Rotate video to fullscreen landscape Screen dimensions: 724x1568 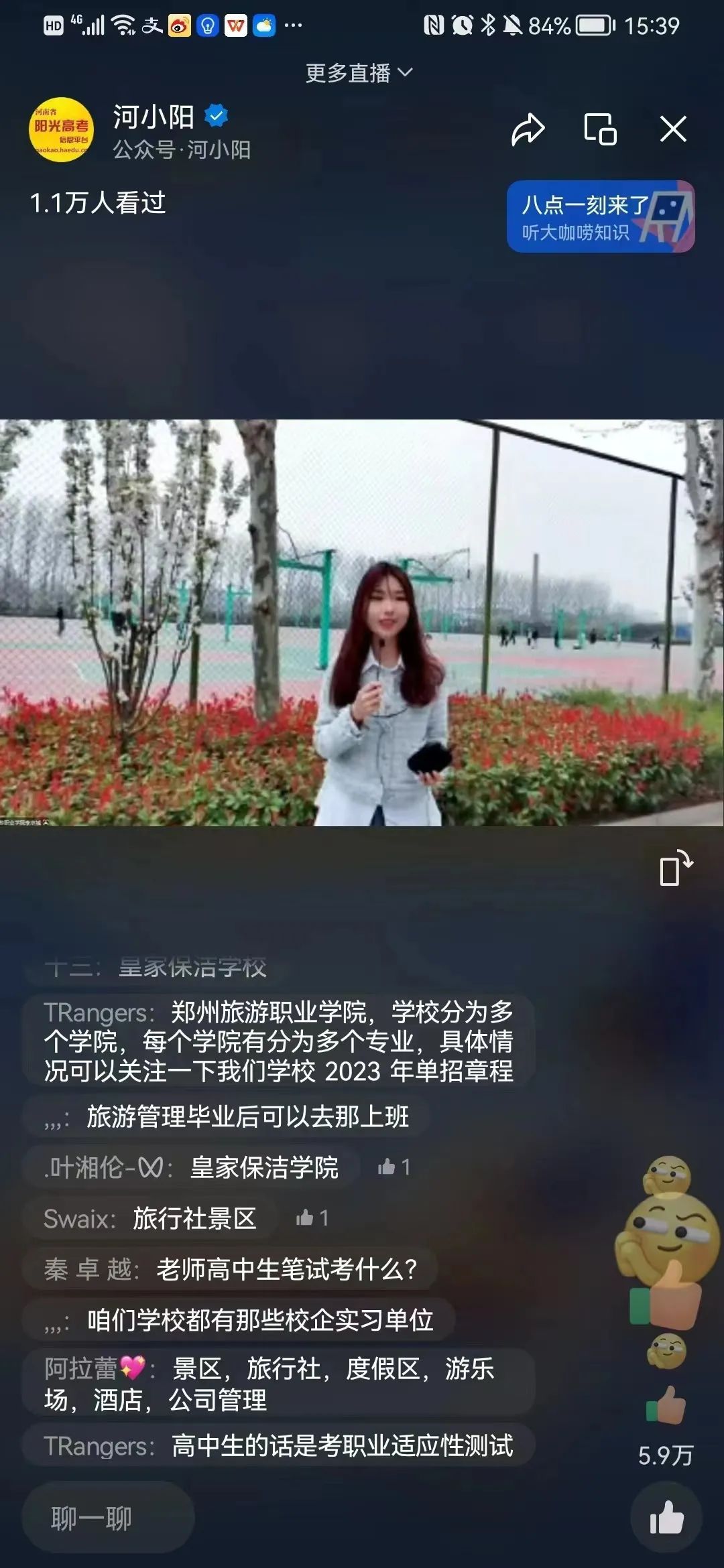676,868
